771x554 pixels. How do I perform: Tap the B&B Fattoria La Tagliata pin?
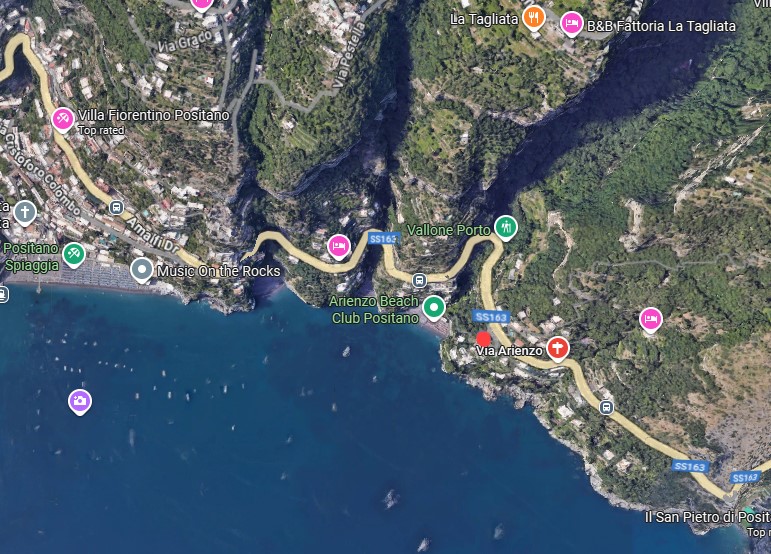(572, 23)
